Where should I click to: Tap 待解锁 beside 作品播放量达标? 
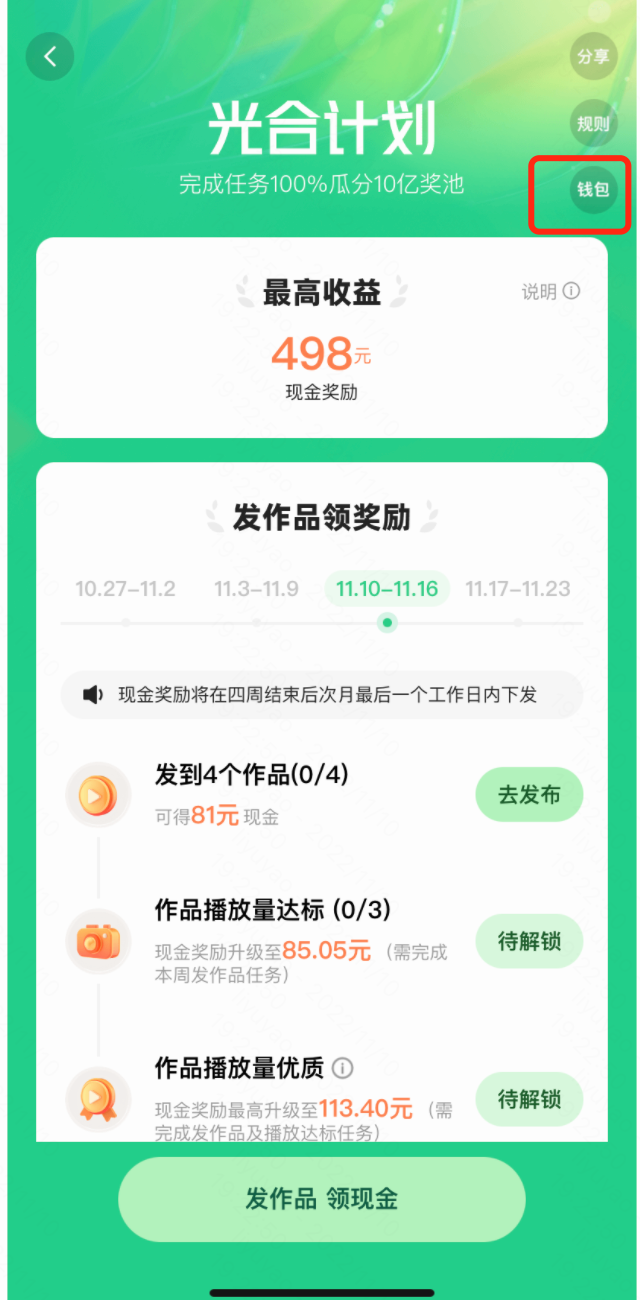click(529, 941)
